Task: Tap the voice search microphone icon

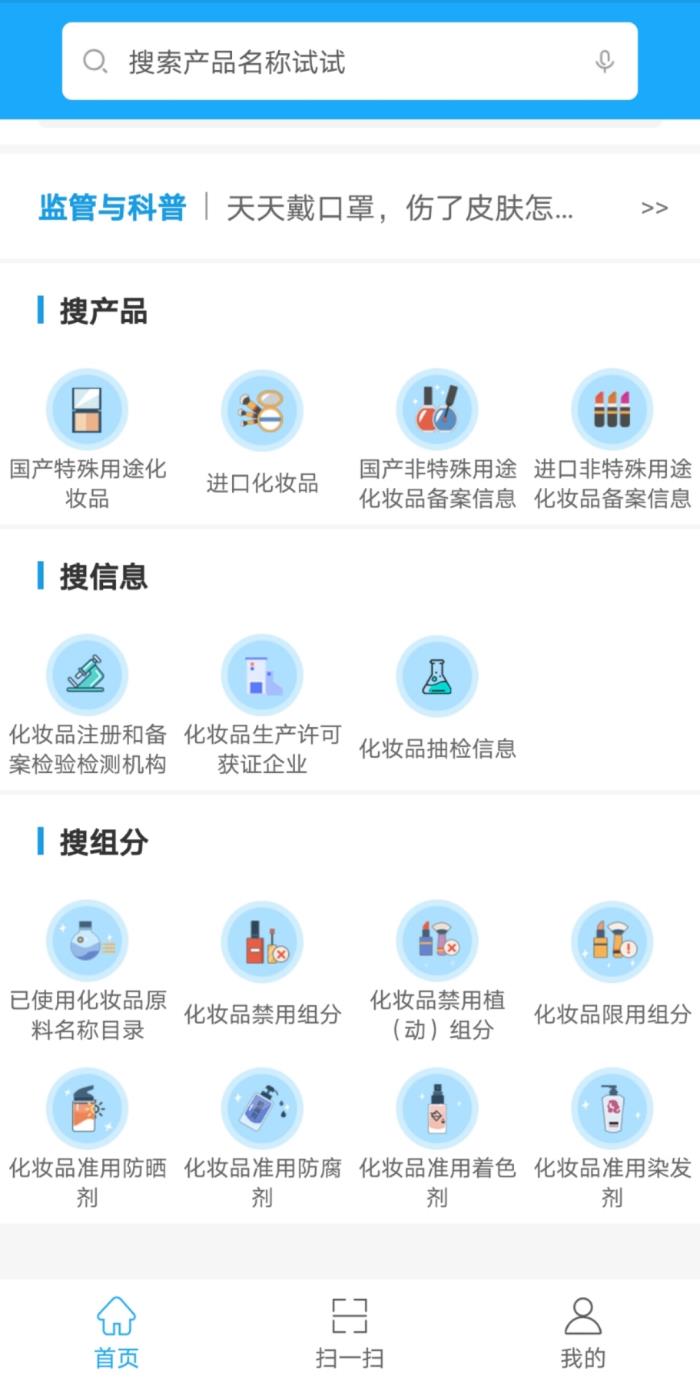Action: [x=604, y=62]
